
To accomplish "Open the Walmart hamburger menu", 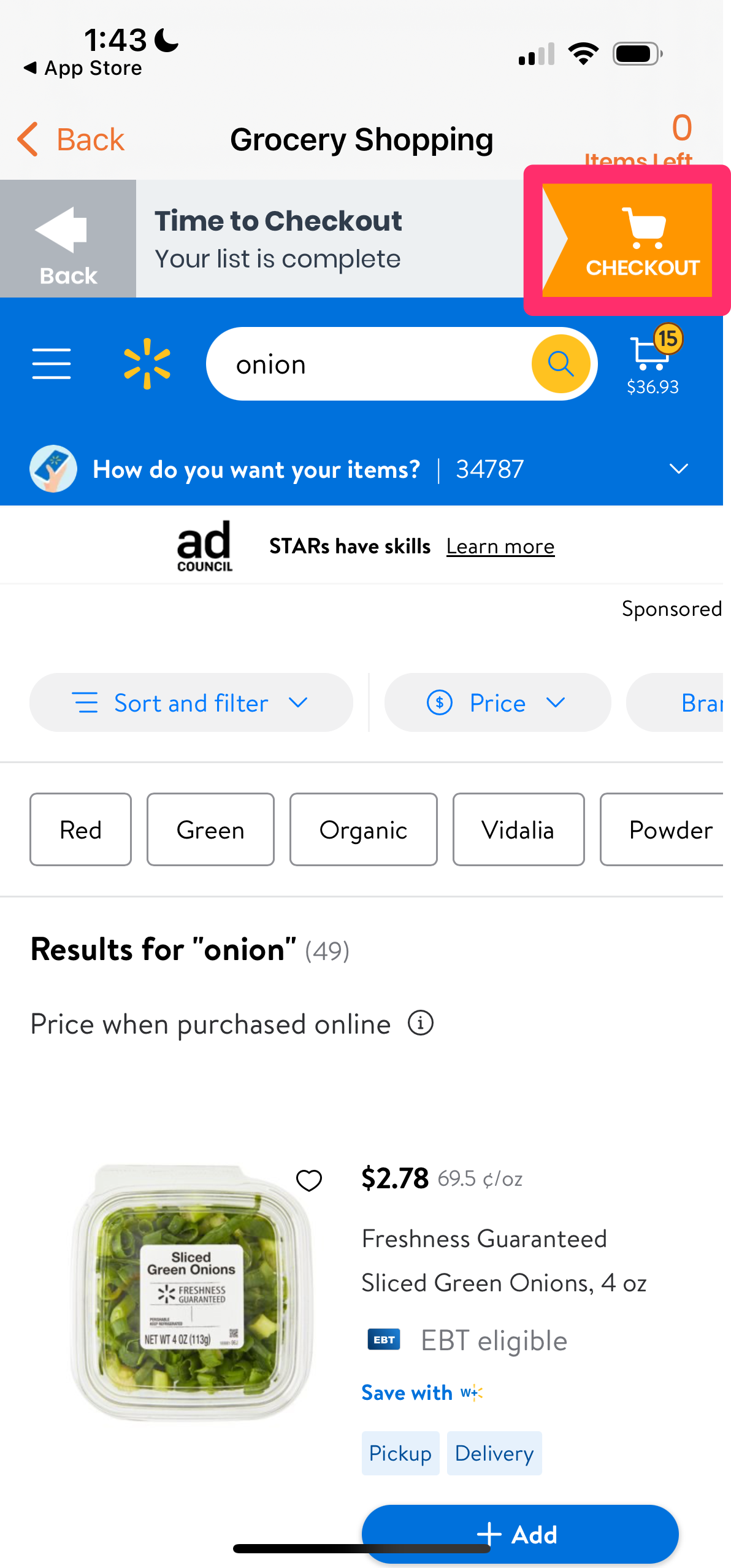I will [52, 364].
